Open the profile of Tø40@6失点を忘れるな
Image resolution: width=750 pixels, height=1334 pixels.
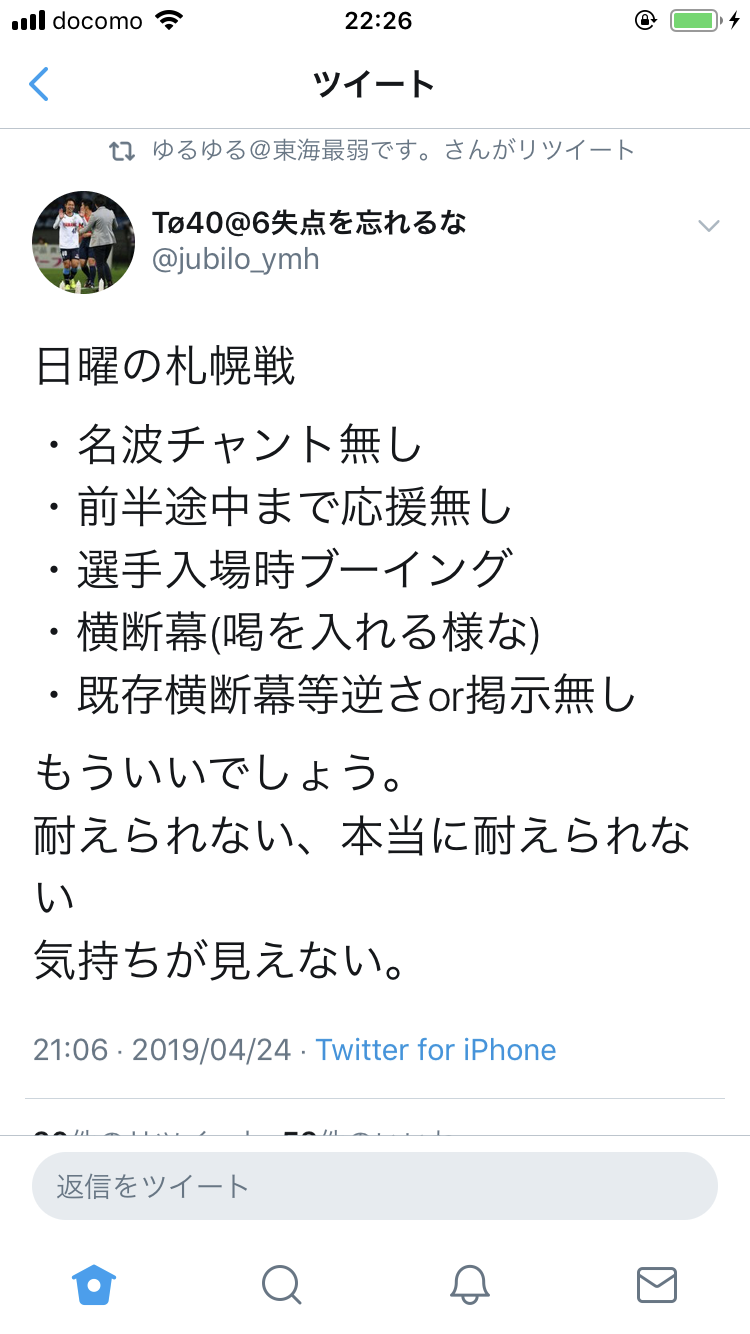tap(309, 223)
